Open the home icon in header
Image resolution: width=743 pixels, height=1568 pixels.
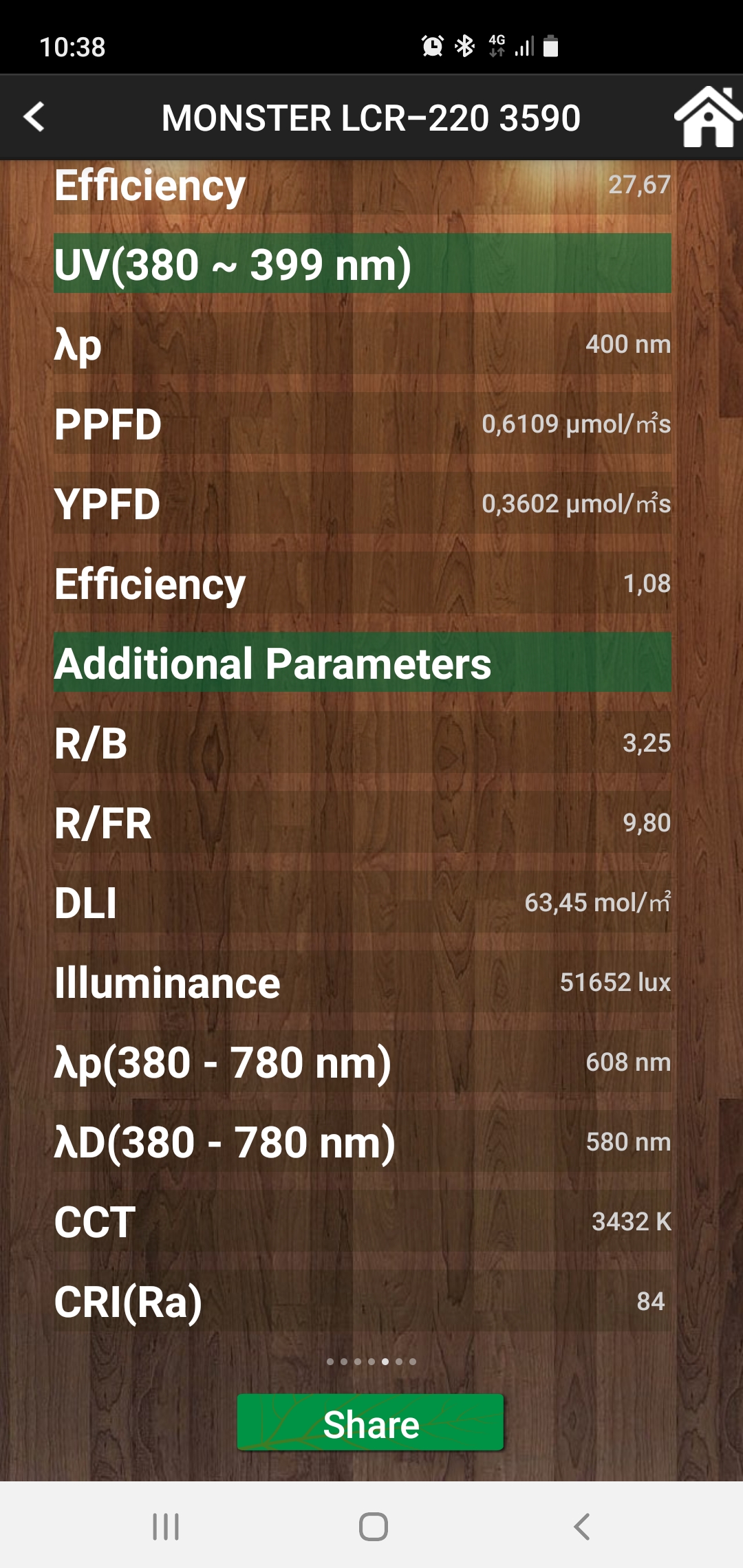tap(707, 117)
